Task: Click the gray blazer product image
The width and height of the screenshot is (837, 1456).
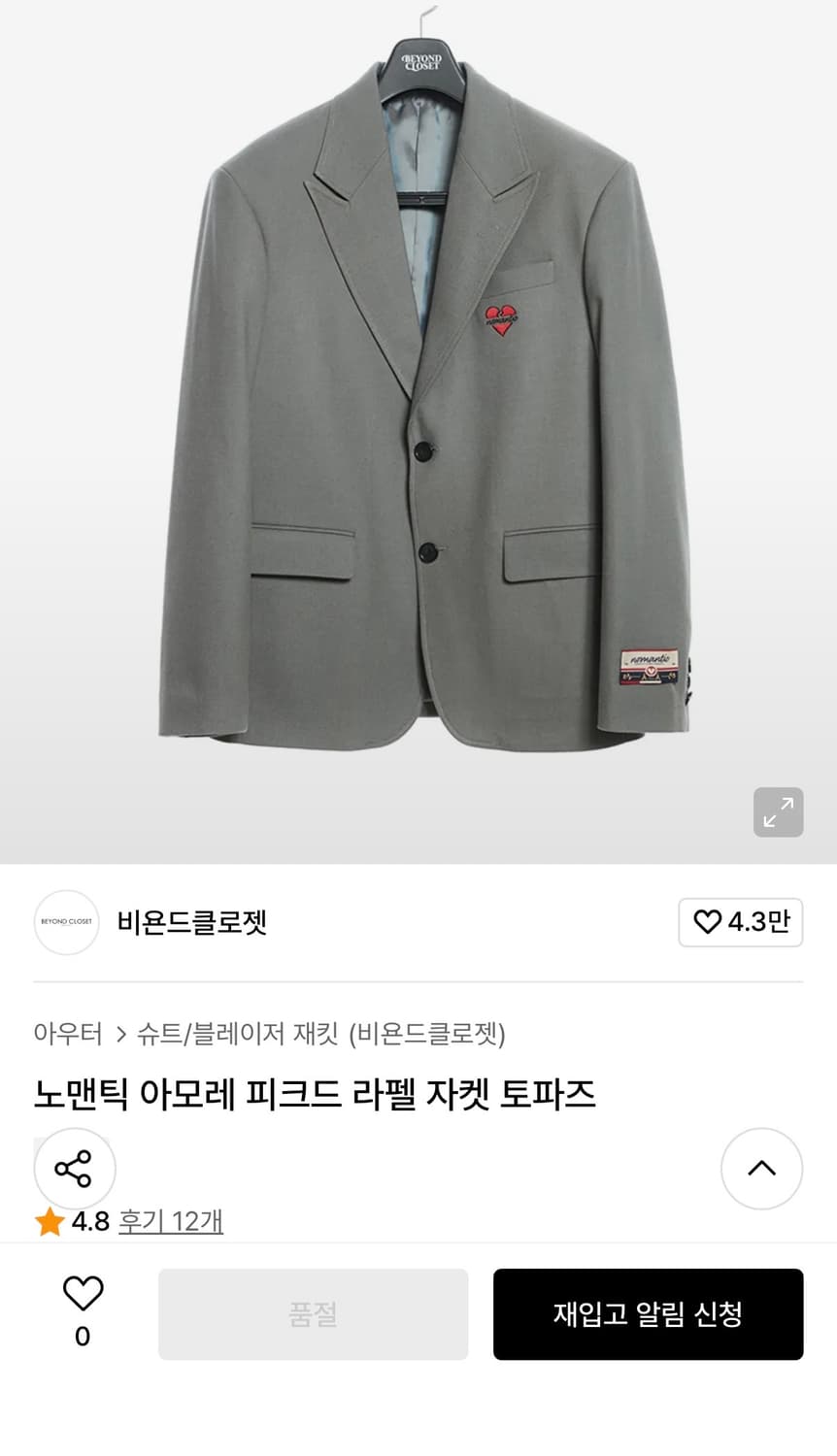Action: [x=418, y=427]
